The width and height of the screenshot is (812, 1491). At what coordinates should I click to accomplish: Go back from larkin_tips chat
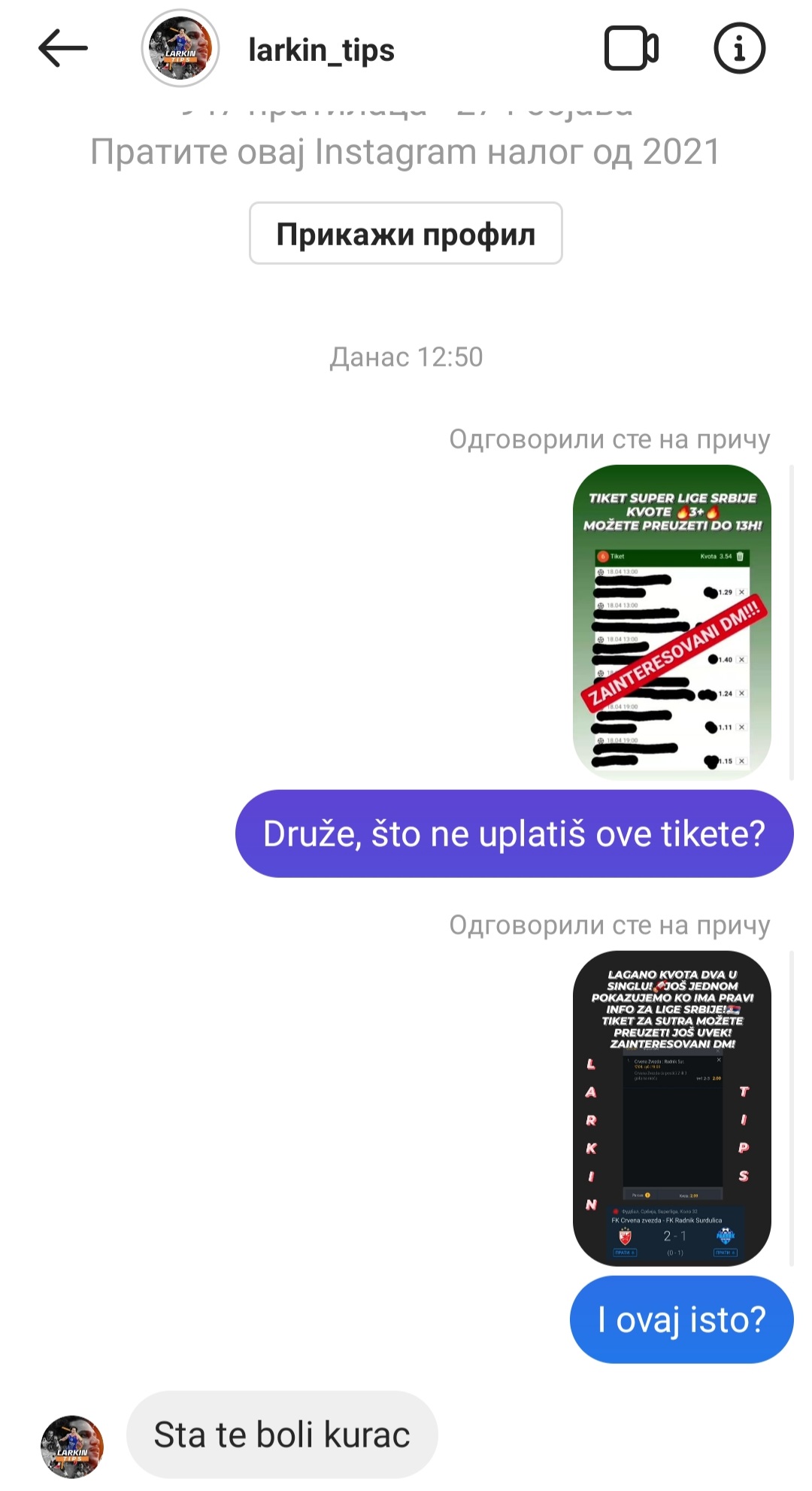tap(63, 49)
